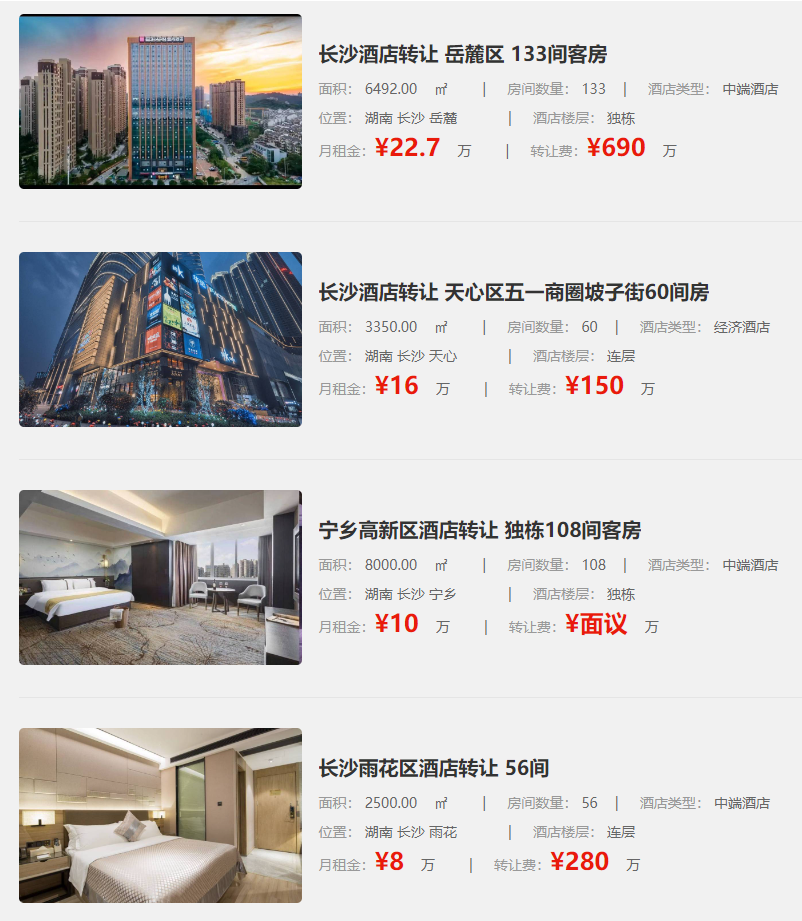This screenshot has width=802, height=921.
Task: View the 天心区五一商圈坡子街60间房 listing
Action: pos(513,292)
